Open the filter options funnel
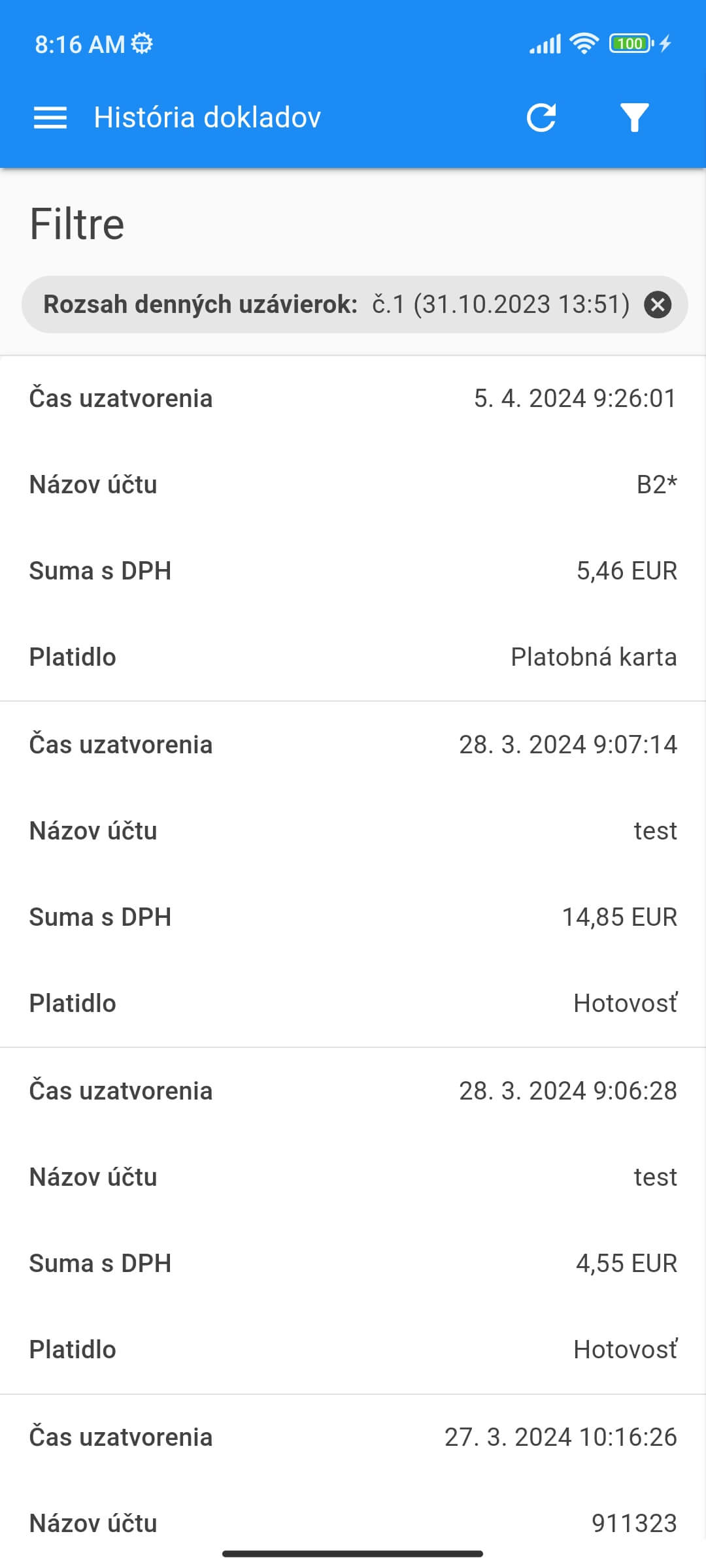This screenshot has height=1568, width=706. (634, 118)
